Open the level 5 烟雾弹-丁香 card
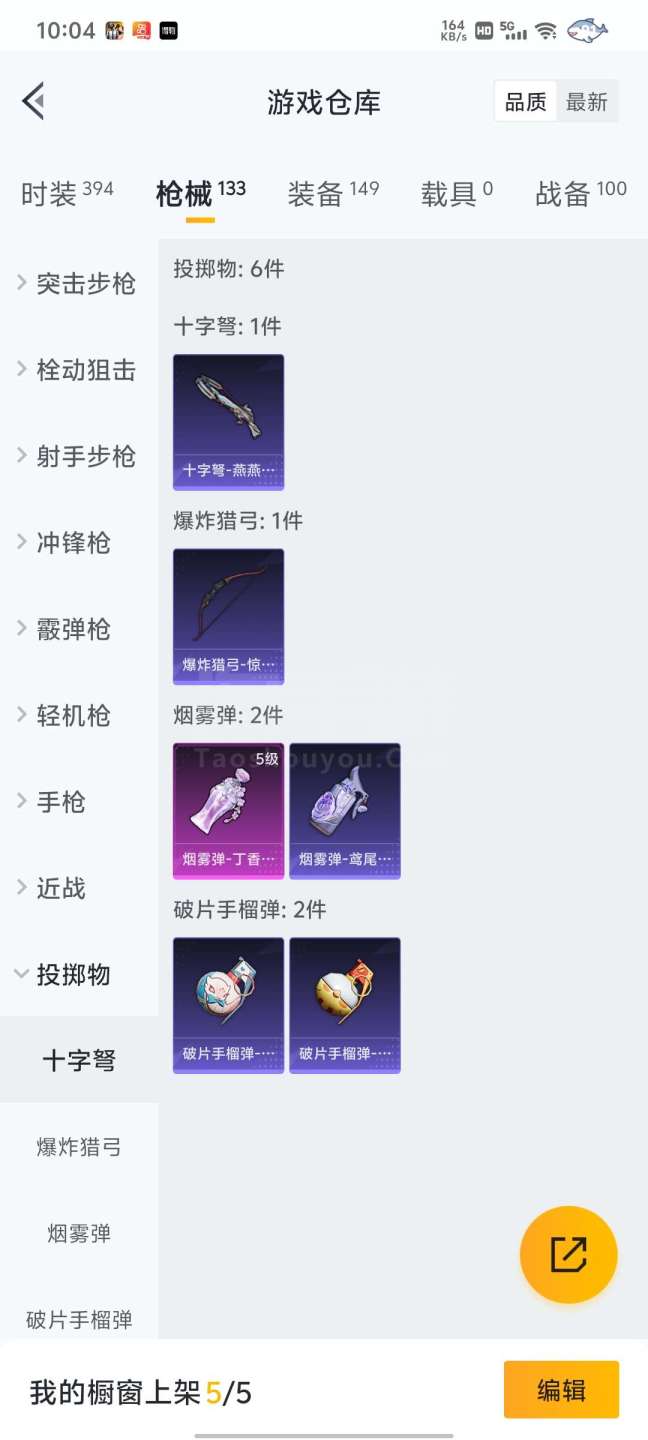 coord(228,811)
